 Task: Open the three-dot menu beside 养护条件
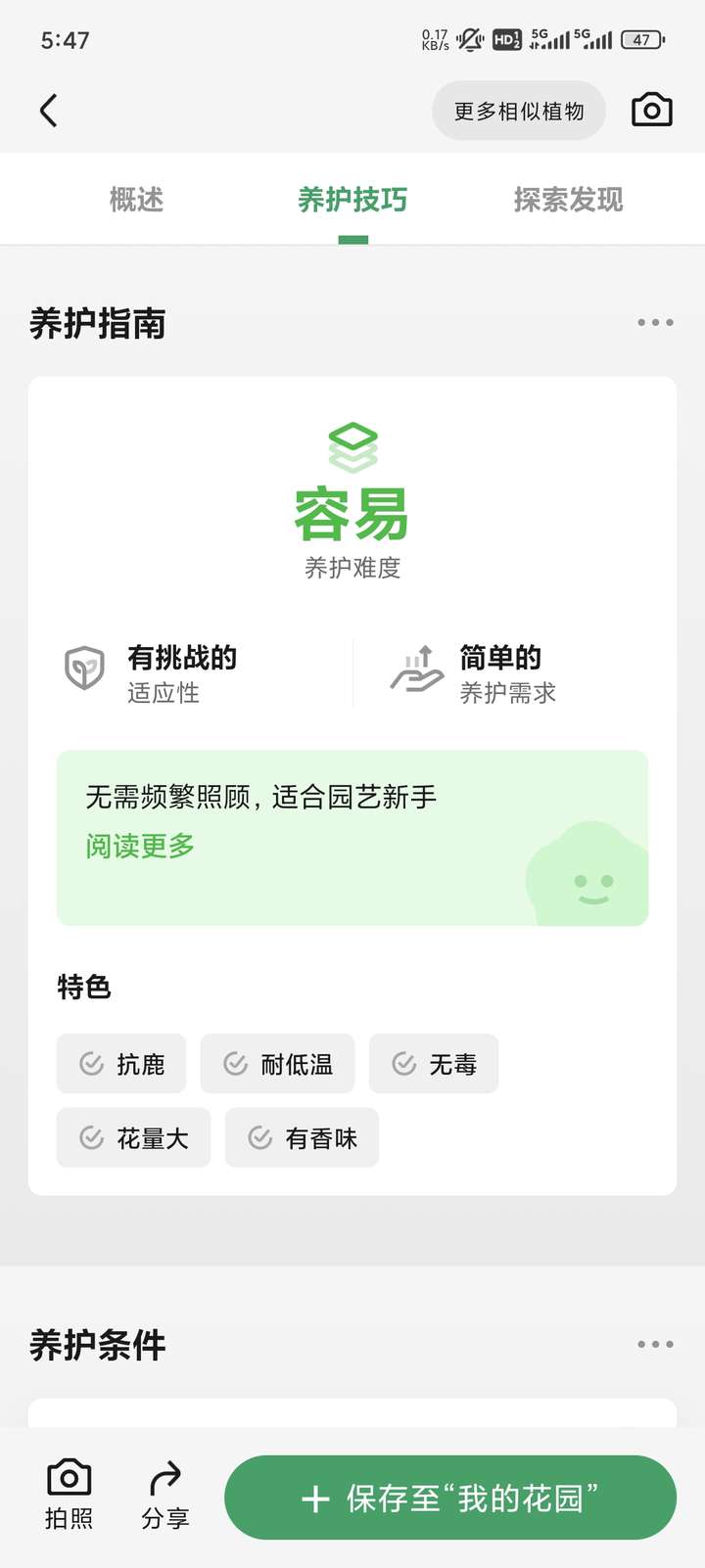click(x=655, y=1344)
